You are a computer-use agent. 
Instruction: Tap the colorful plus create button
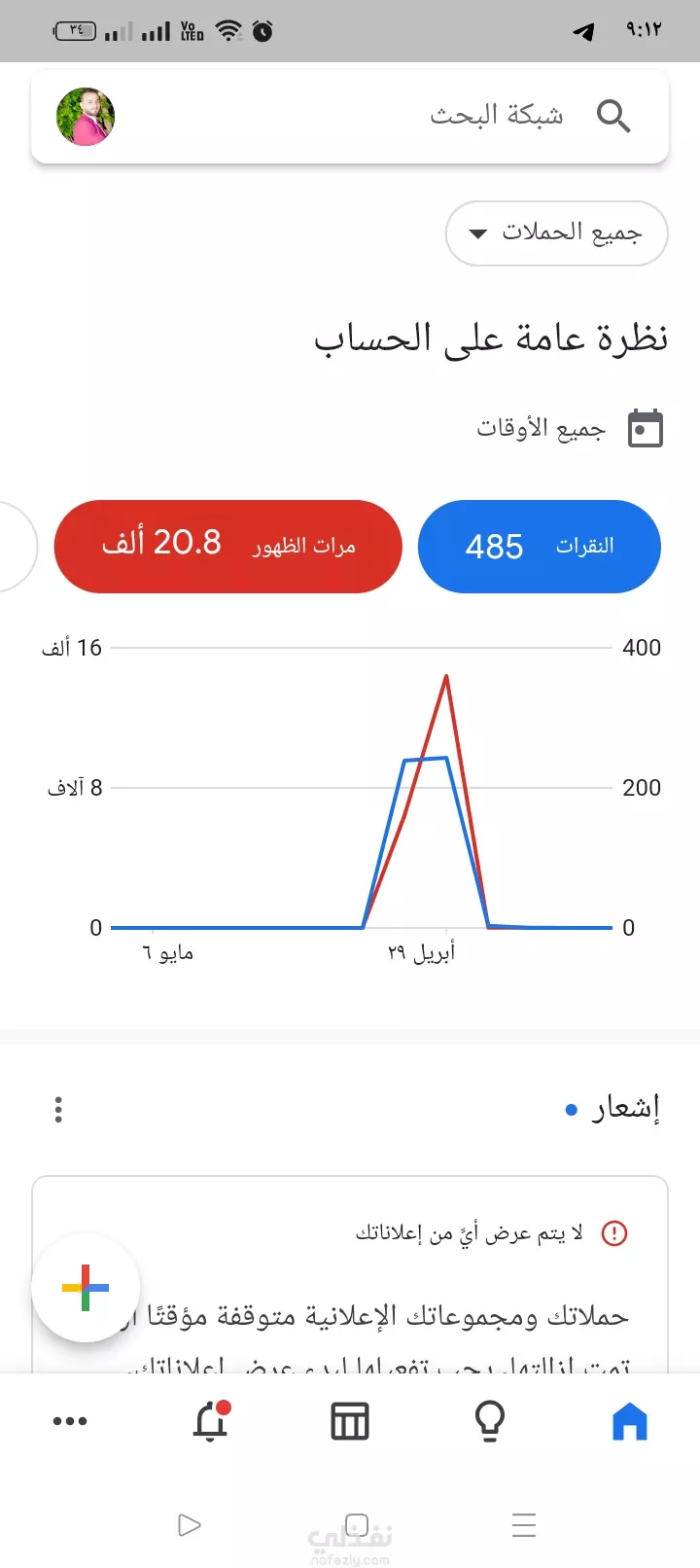86,1288
